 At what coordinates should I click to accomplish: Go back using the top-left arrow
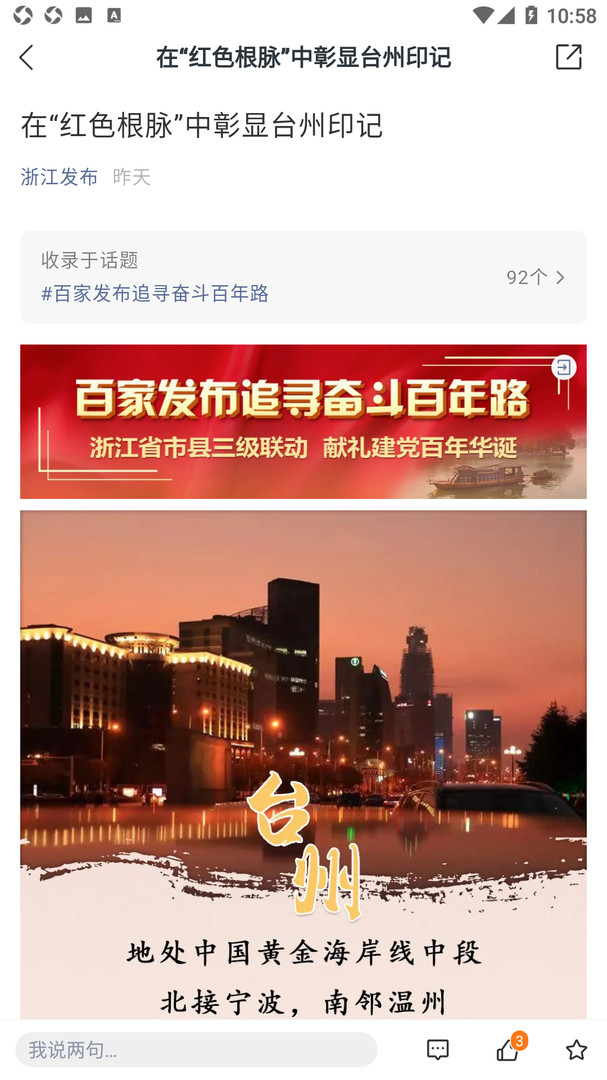pyautogui.click(x=27, y=58)
